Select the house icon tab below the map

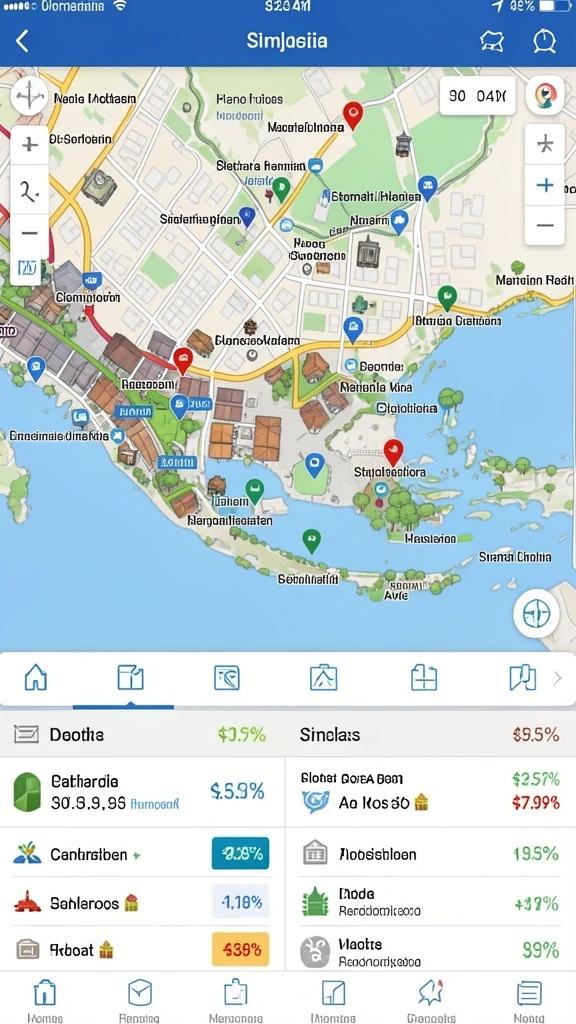coord(36,679)
